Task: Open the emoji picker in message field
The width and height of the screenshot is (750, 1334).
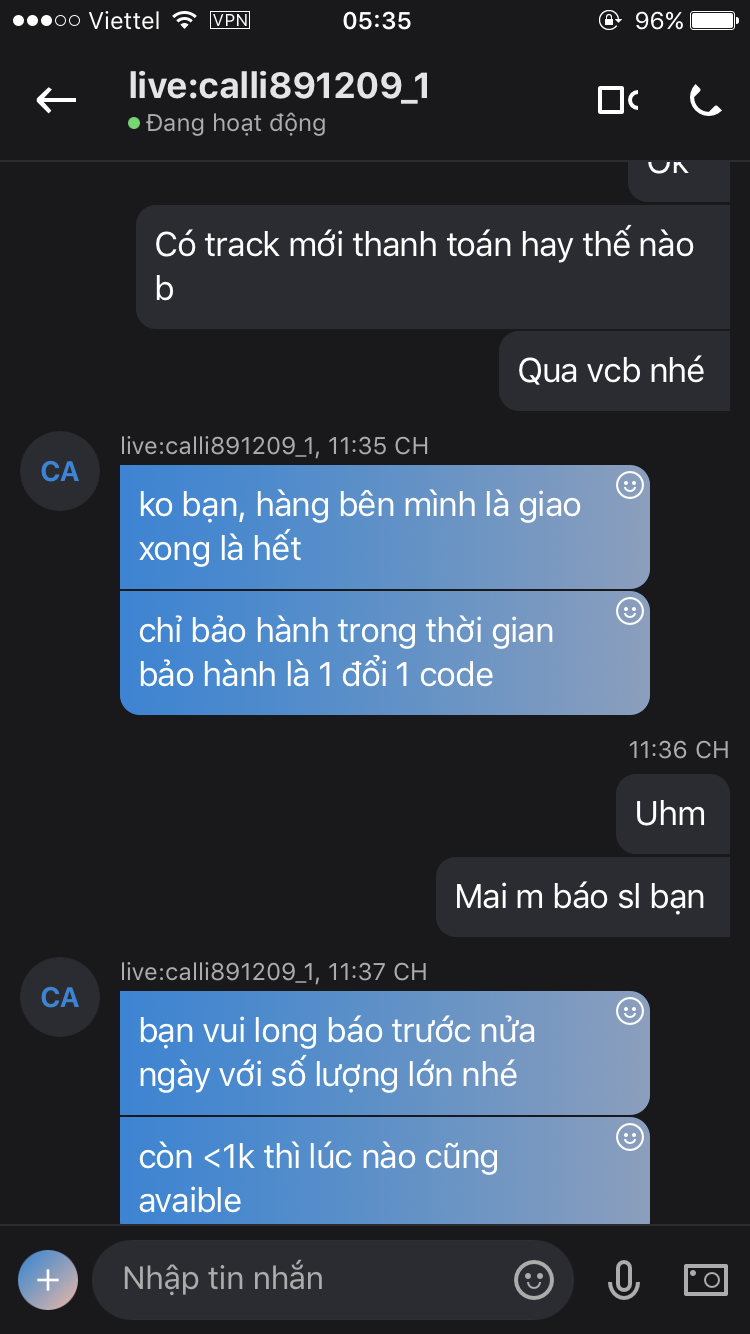Action: 534,1279
